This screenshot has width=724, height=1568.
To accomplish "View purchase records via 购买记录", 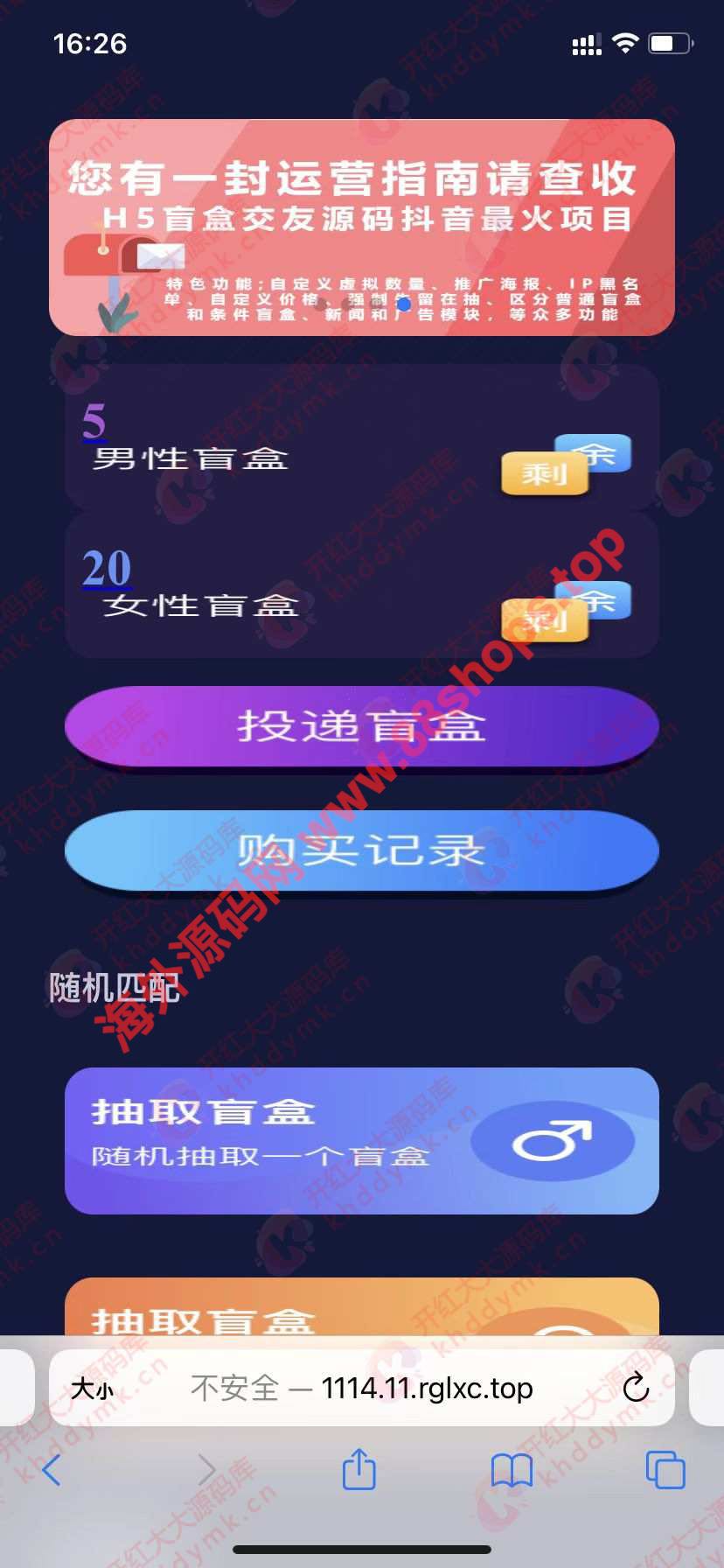I will click(x=361, y=850).
